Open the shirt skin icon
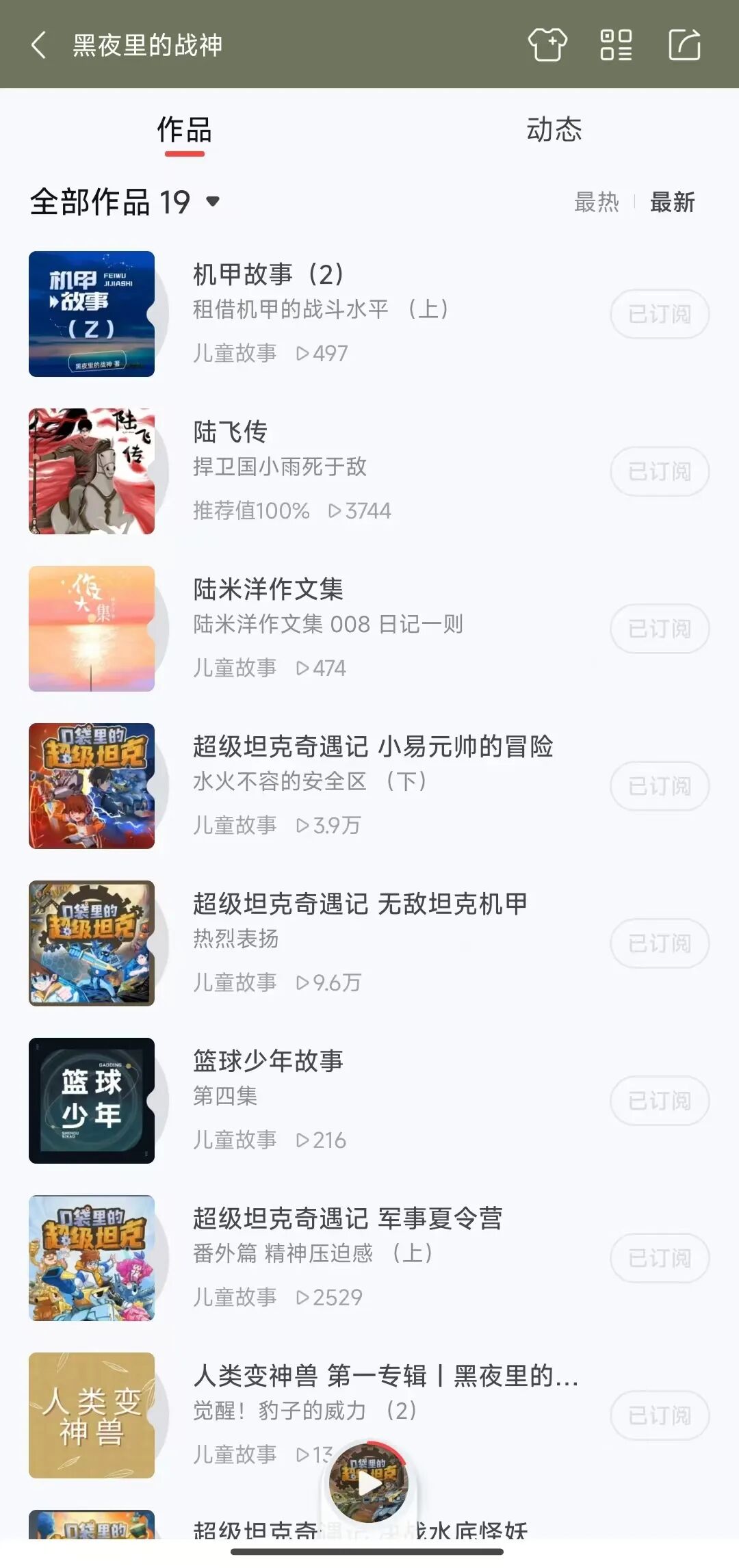Viewport: 739px width, 1568px height. tap(547, 45)
